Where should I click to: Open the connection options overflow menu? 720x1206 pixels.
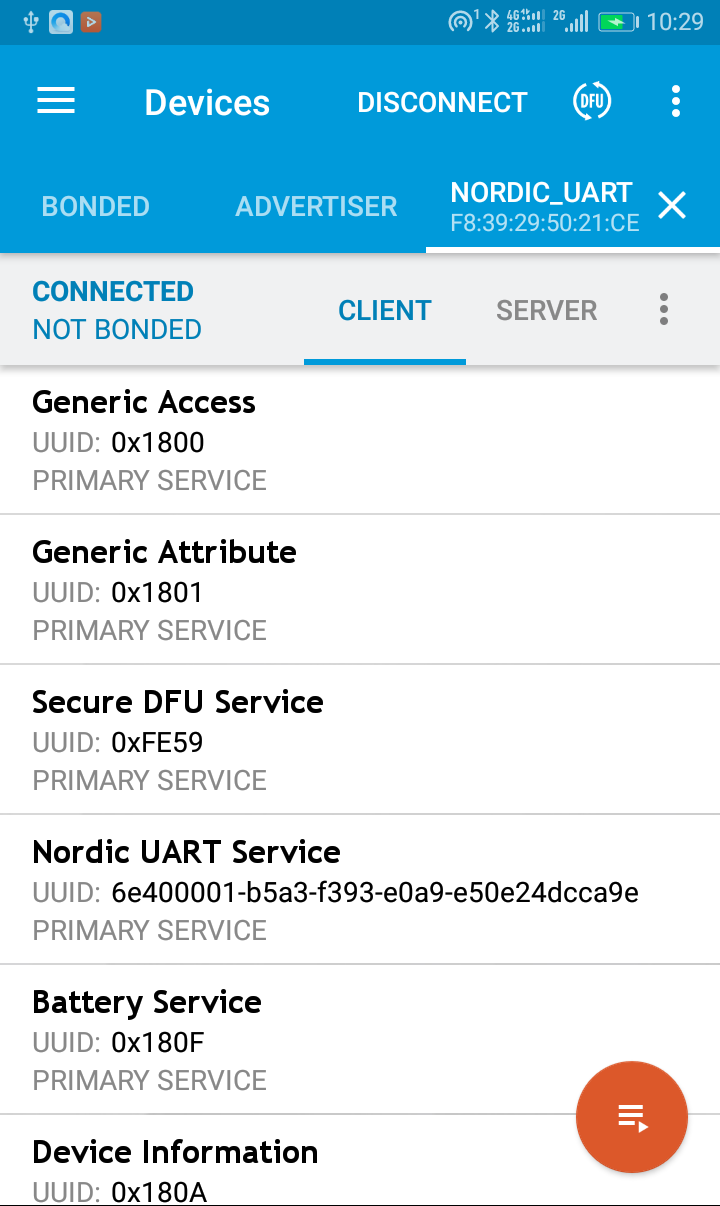click(664, 310)
